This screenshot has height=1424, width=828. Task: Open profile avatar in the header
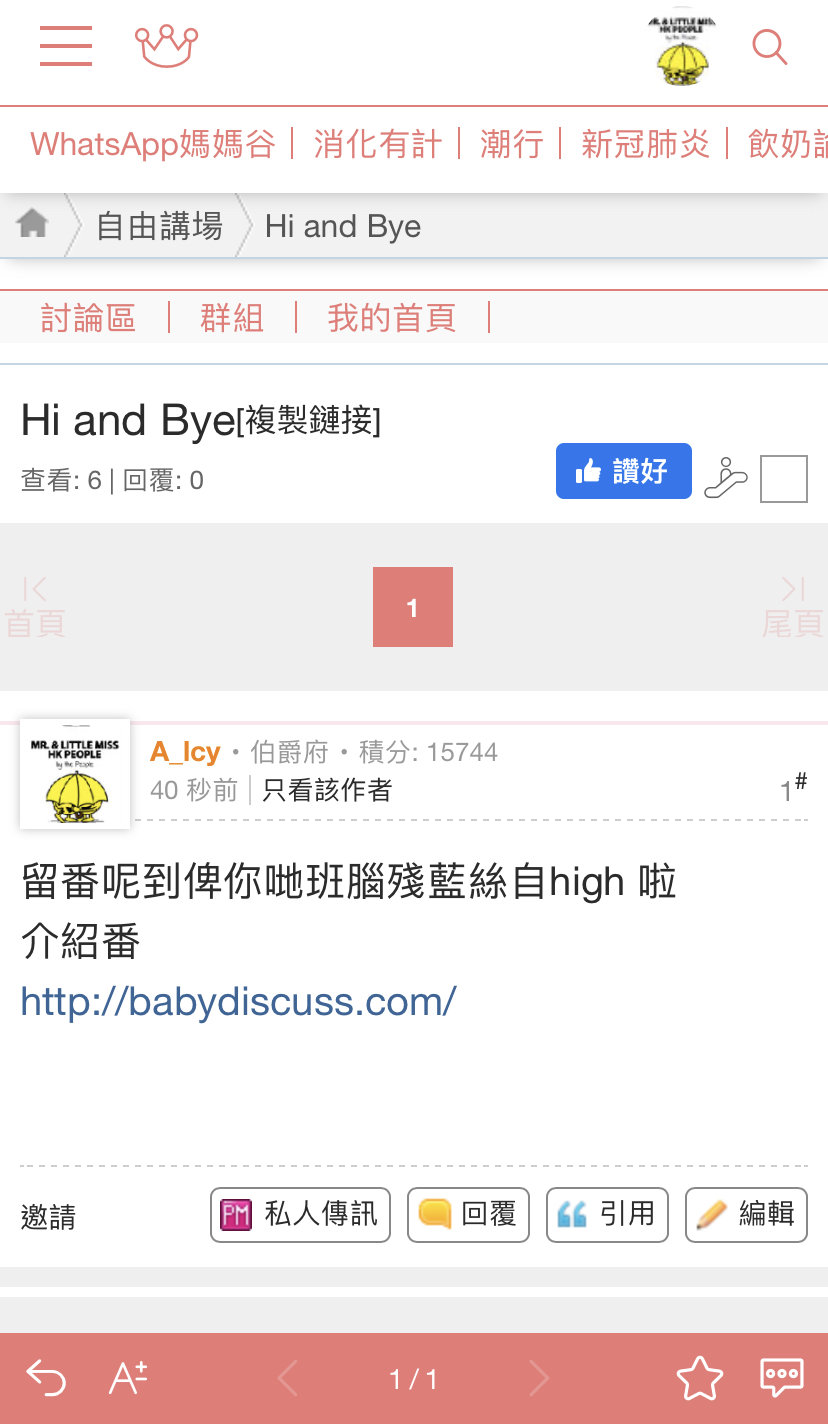click(683, 50)
